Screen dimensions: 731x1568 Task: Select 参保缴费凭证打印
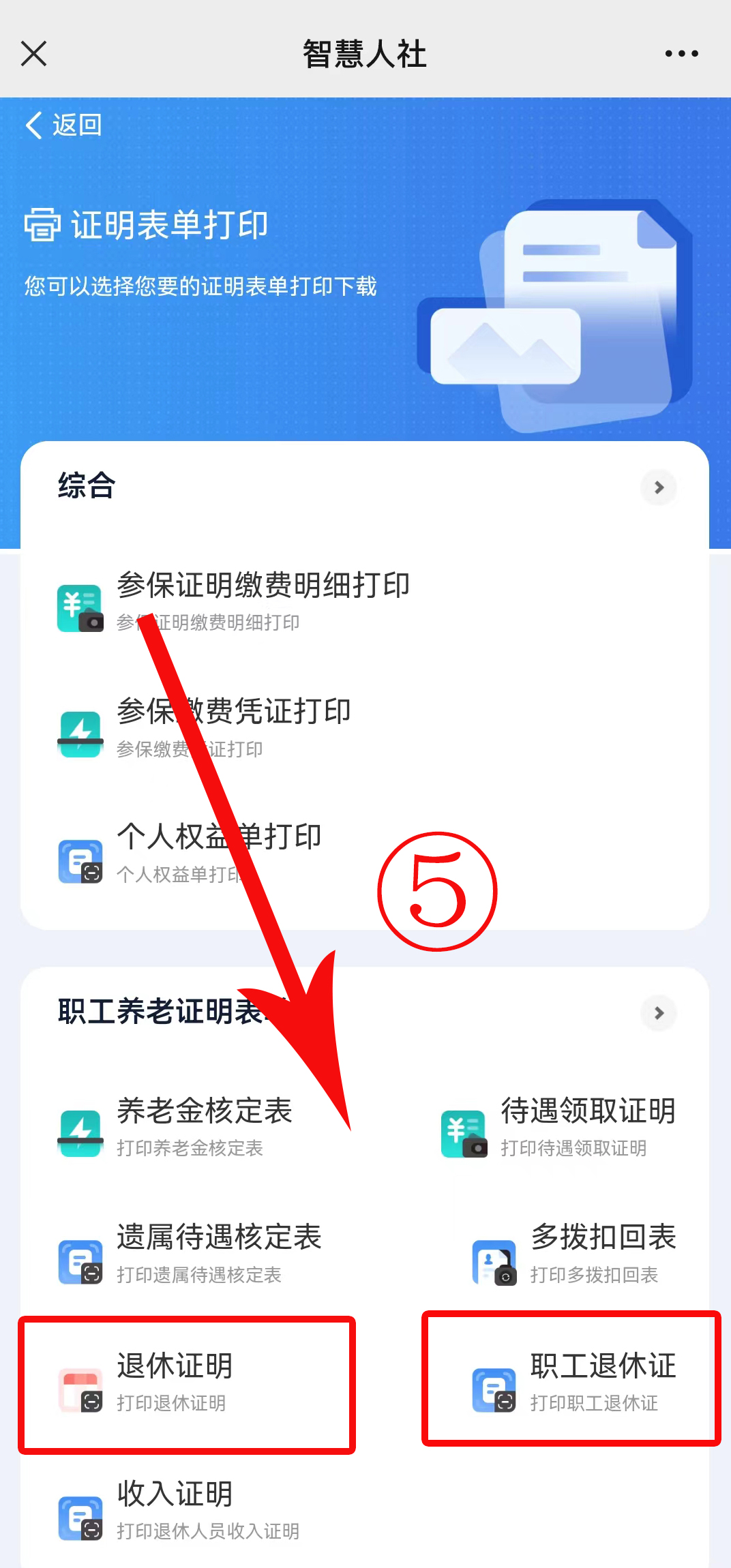tap(233, 727)
